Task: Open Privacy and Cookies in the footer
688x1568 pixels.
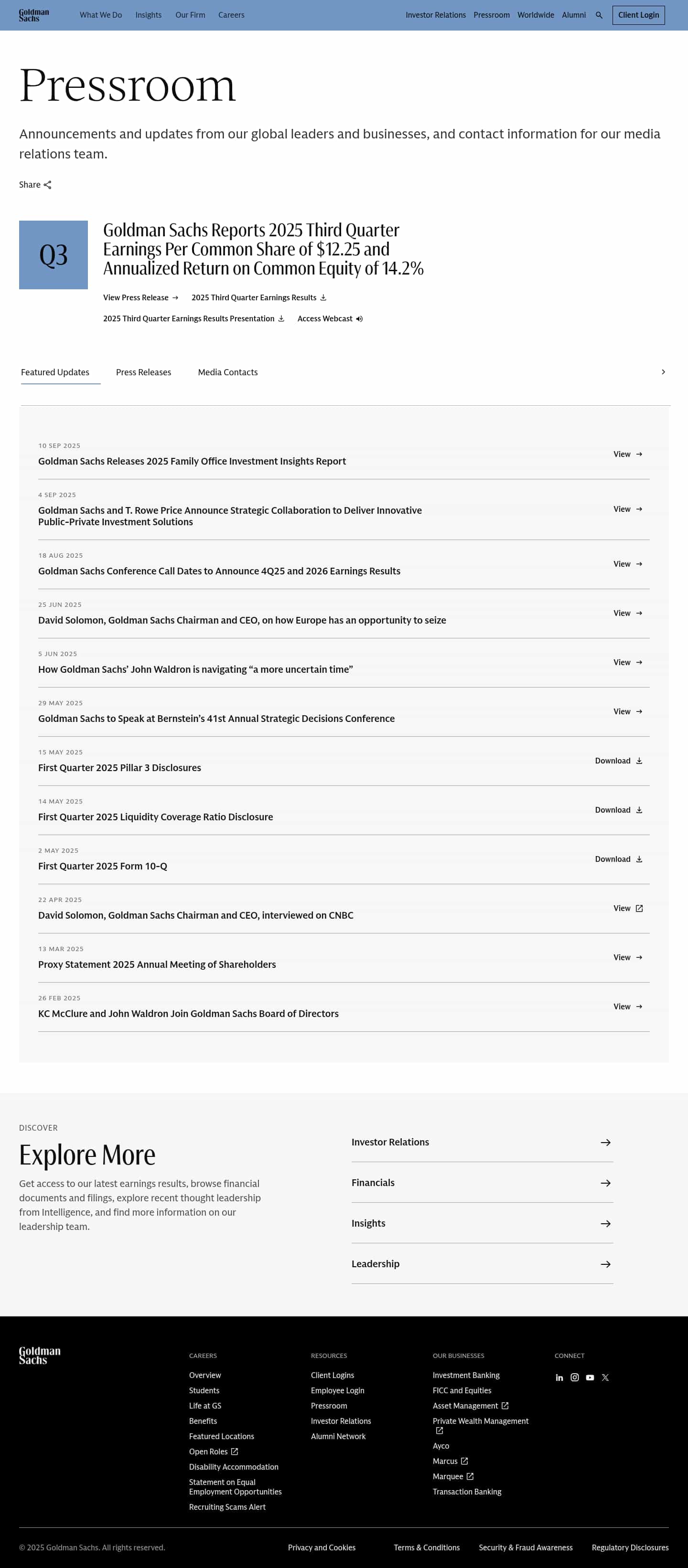Action: coord(322,1548)
